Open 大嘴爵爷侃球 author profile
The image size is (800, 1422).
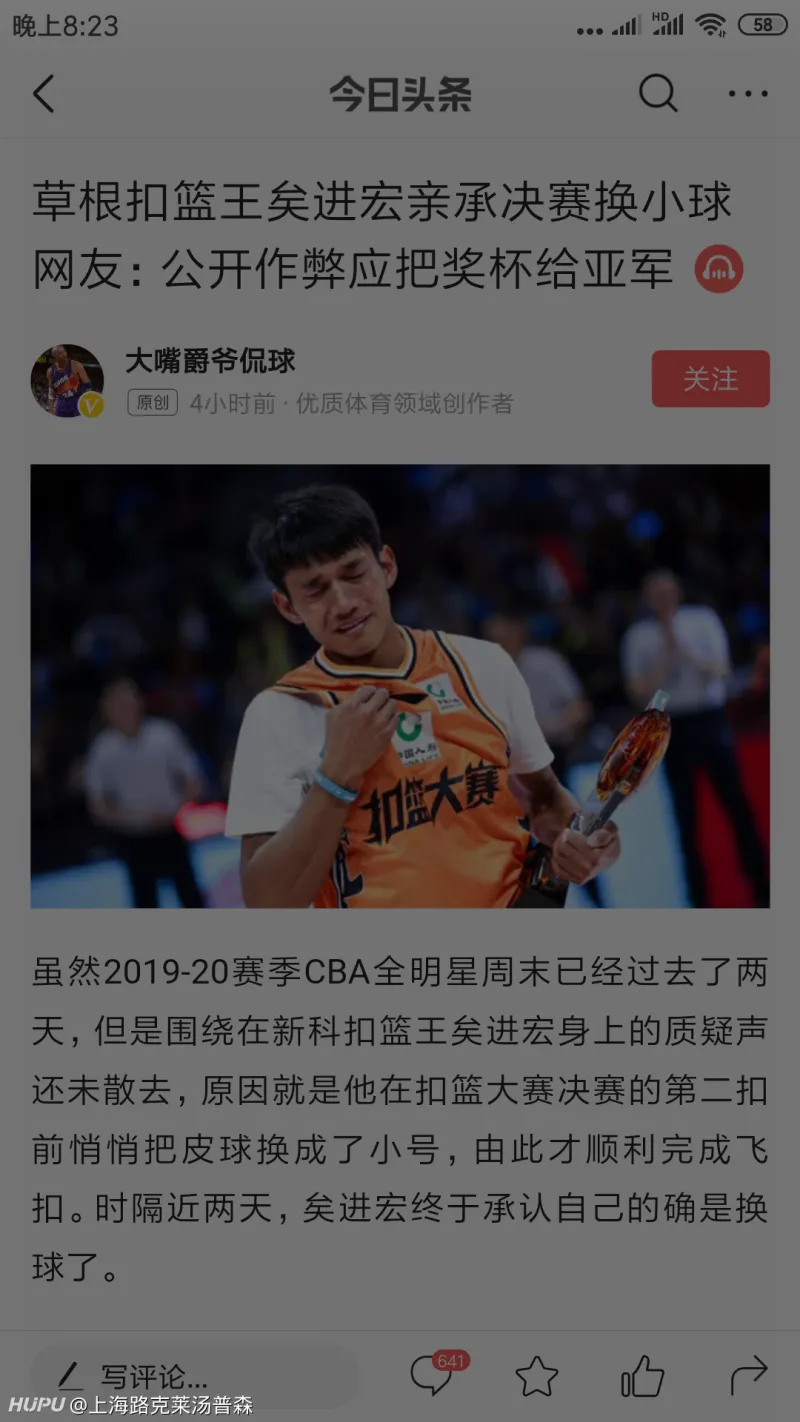coord(210,361)
